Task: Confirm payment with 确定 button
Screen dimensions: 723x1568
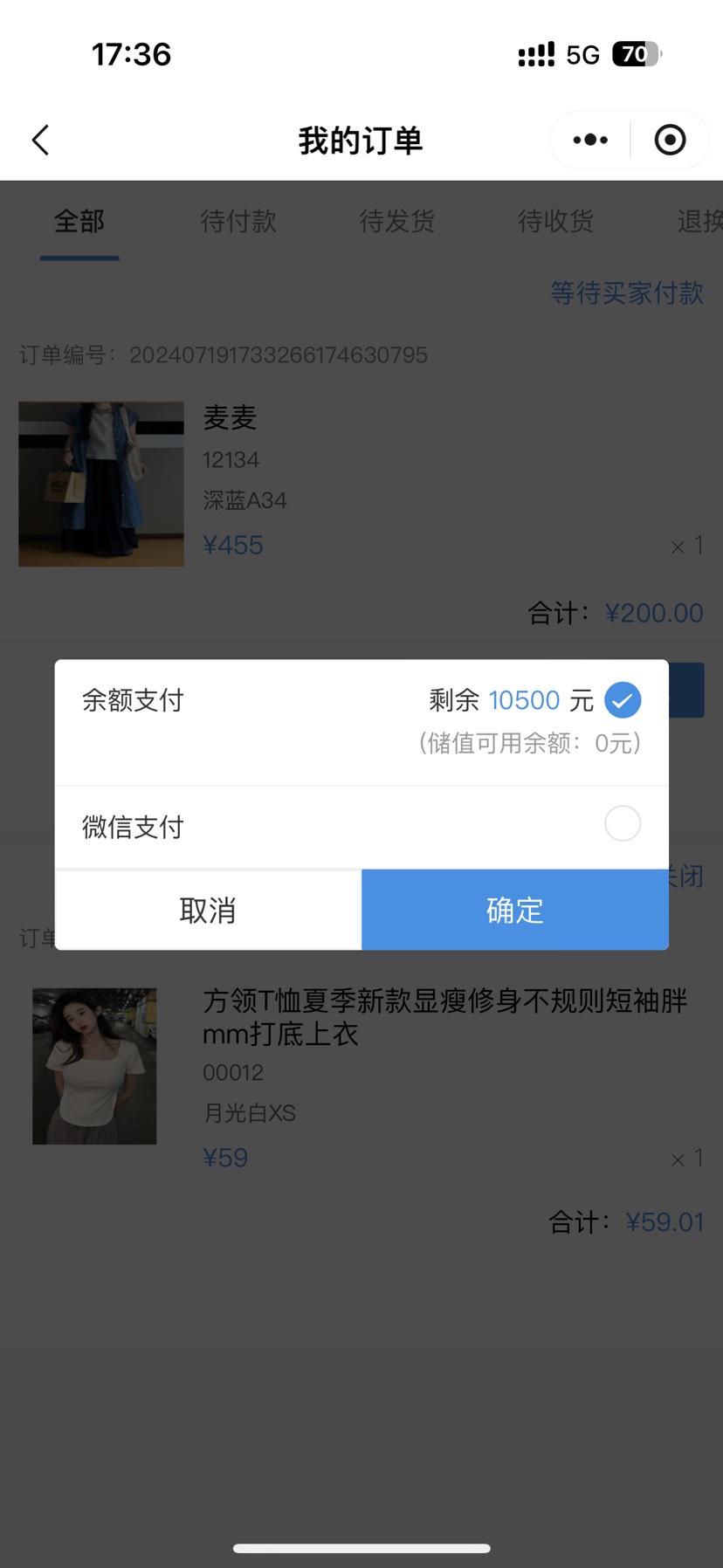Action: point(515,910)
